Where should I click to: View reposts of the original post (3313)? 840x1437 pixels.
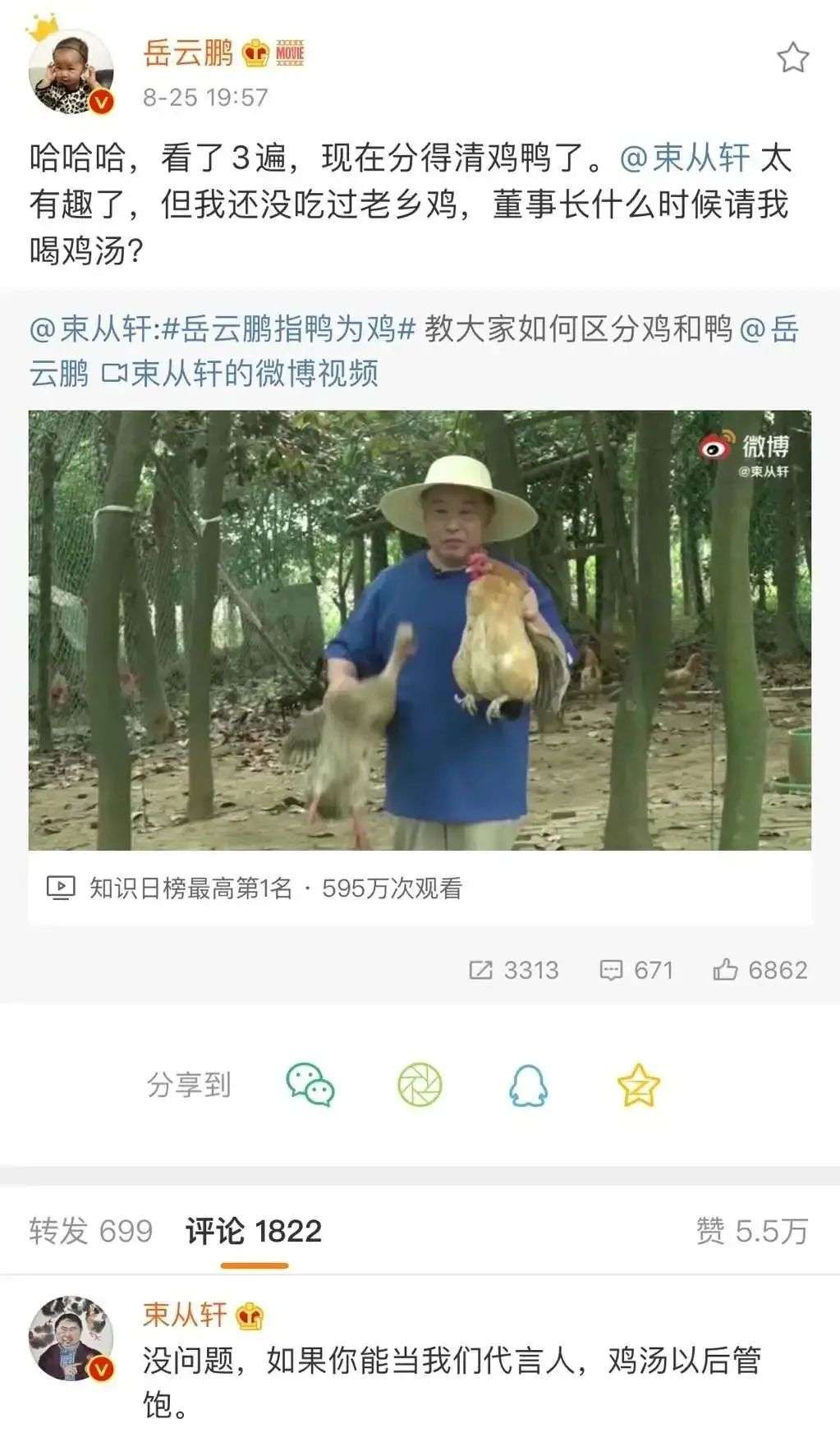tap(514, 970)
